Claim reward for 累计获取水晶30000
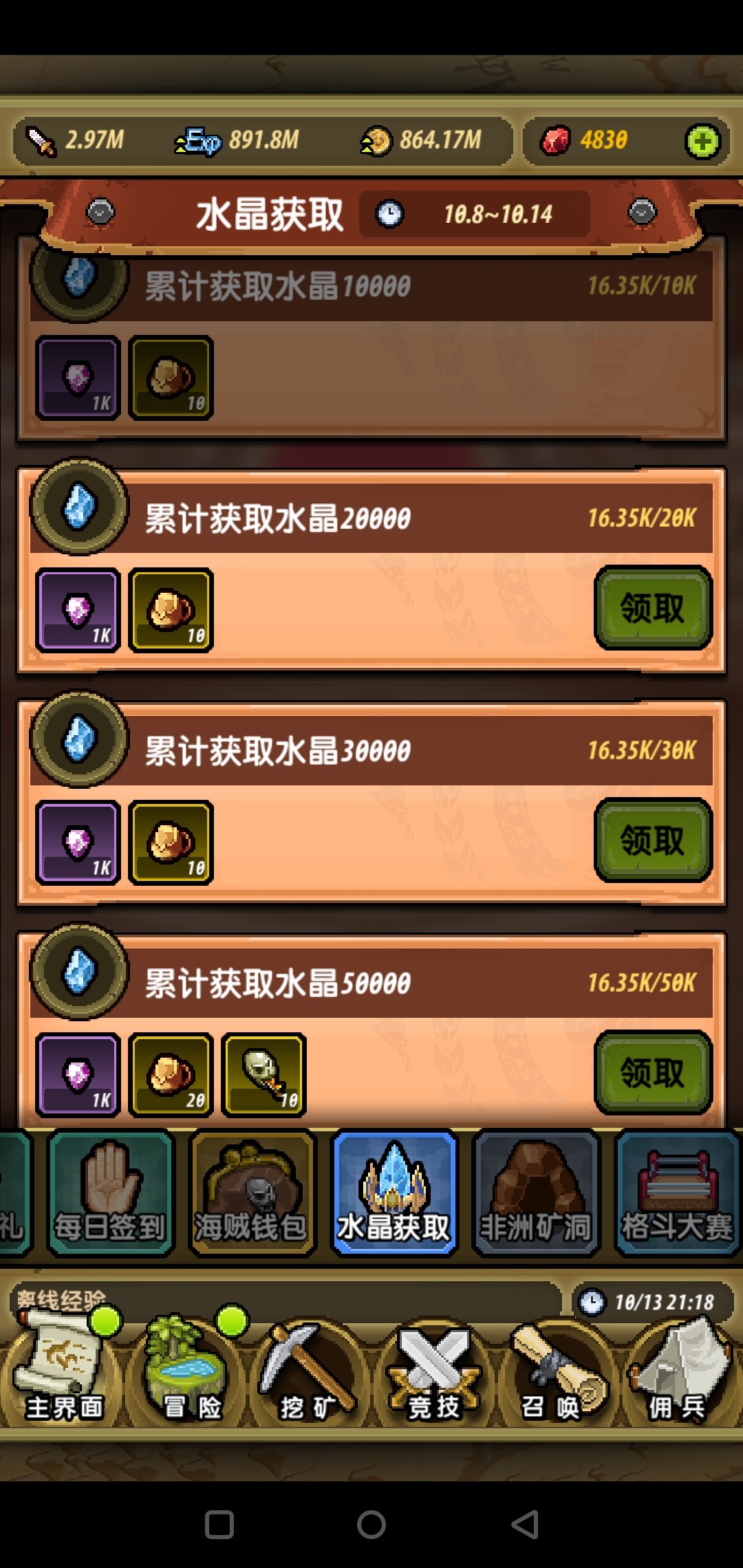Screen dimensions: 743x1568 pos(652,840)
